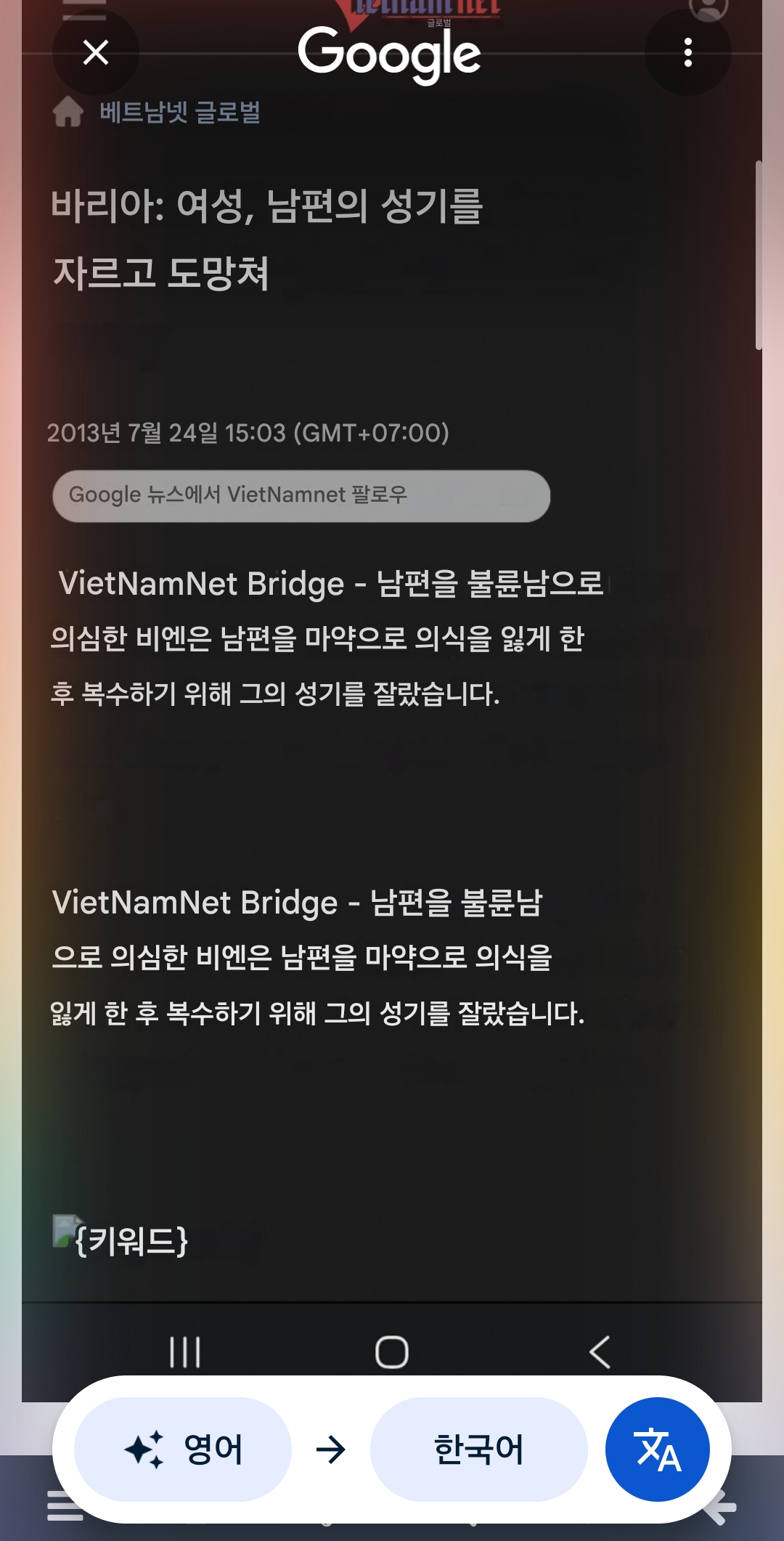Select the source language 영어 chip
Viewport: 784px width, 1541px height.
(x=183, y=1449)
